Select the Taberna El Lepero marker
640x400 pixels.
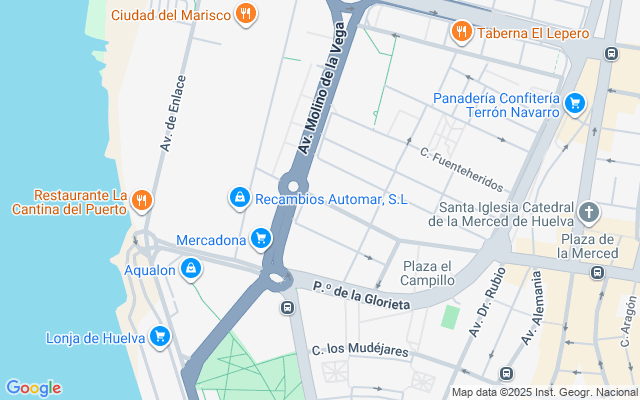tap(461, 32)
